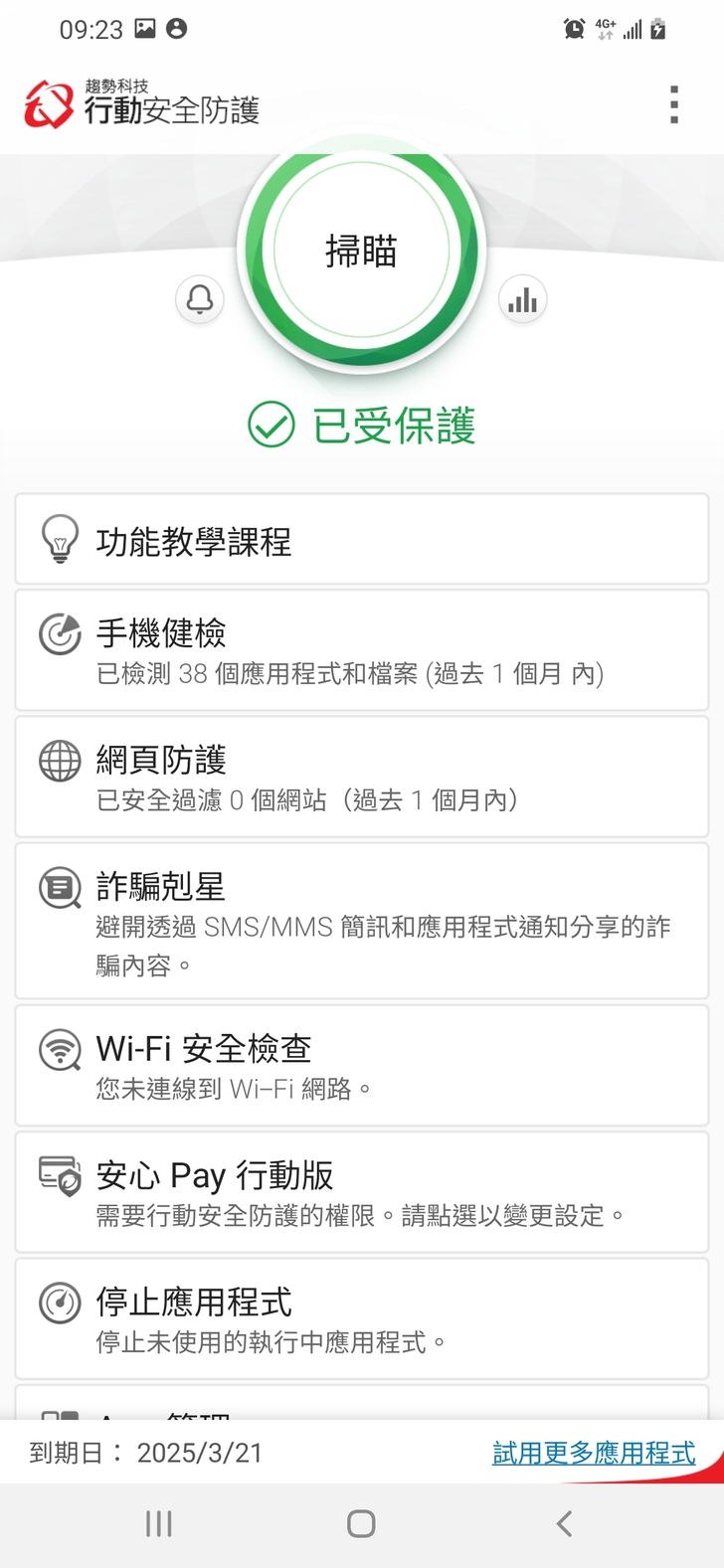Viewport: 724px width, 1568px height.
Task: Tap the 試用更多應用程式 link
Action: (594, 1453)
